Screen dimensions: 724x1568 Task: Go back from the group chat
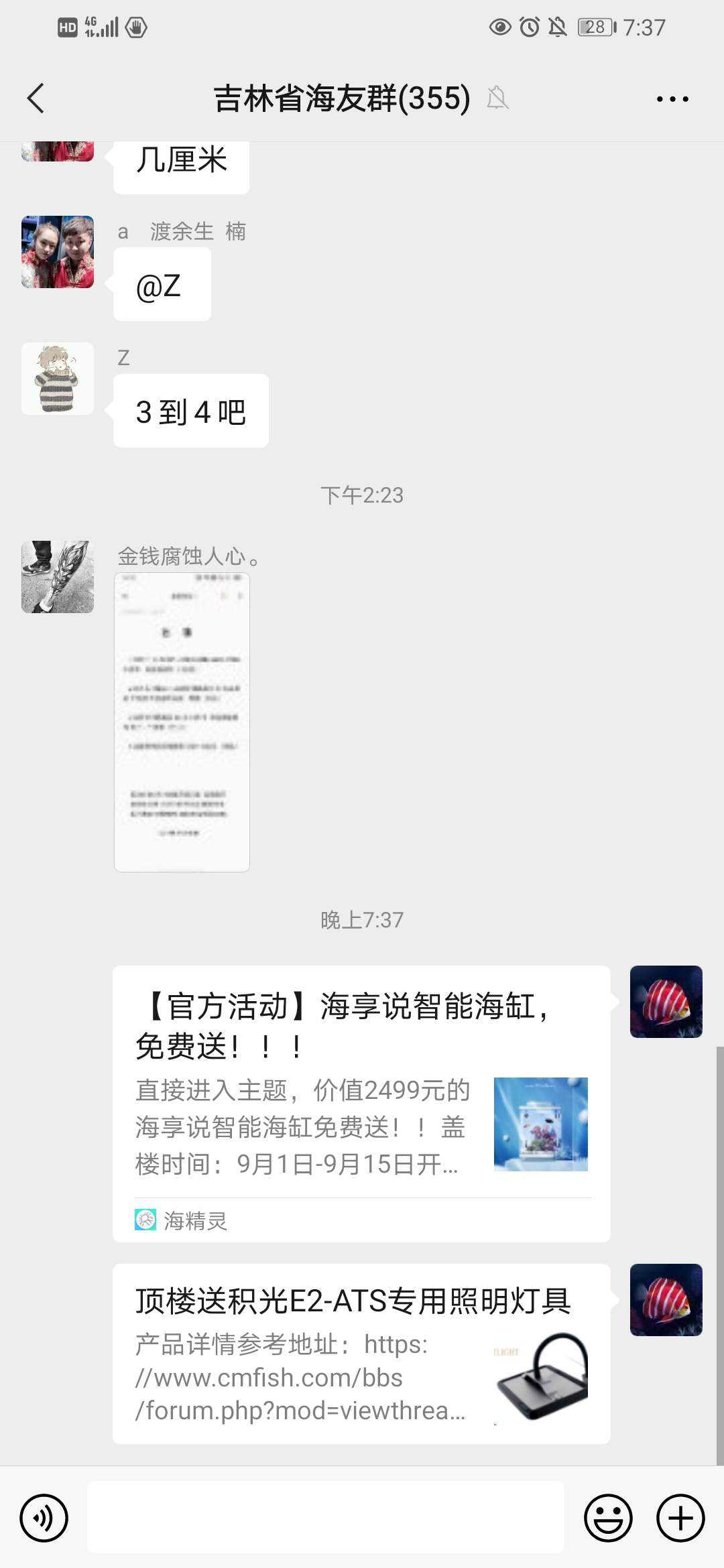point(36,99)
